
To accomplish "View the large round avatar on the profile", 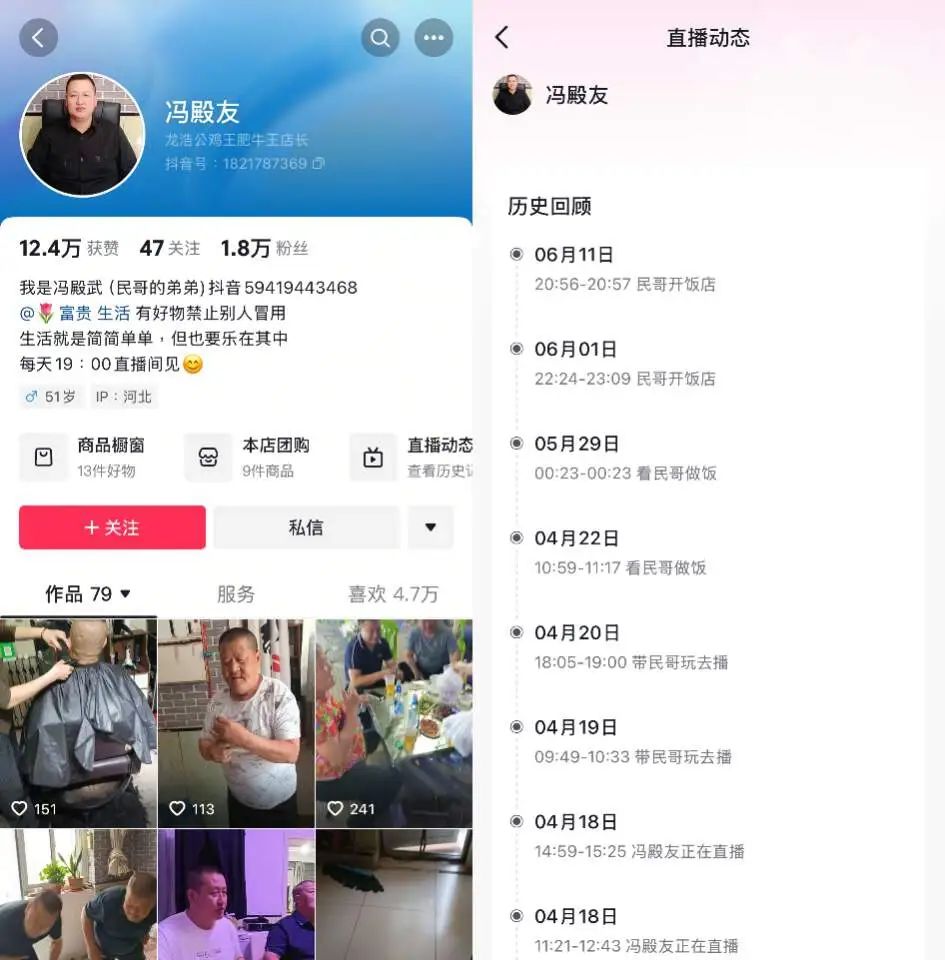I will click(x=82, y=134).
